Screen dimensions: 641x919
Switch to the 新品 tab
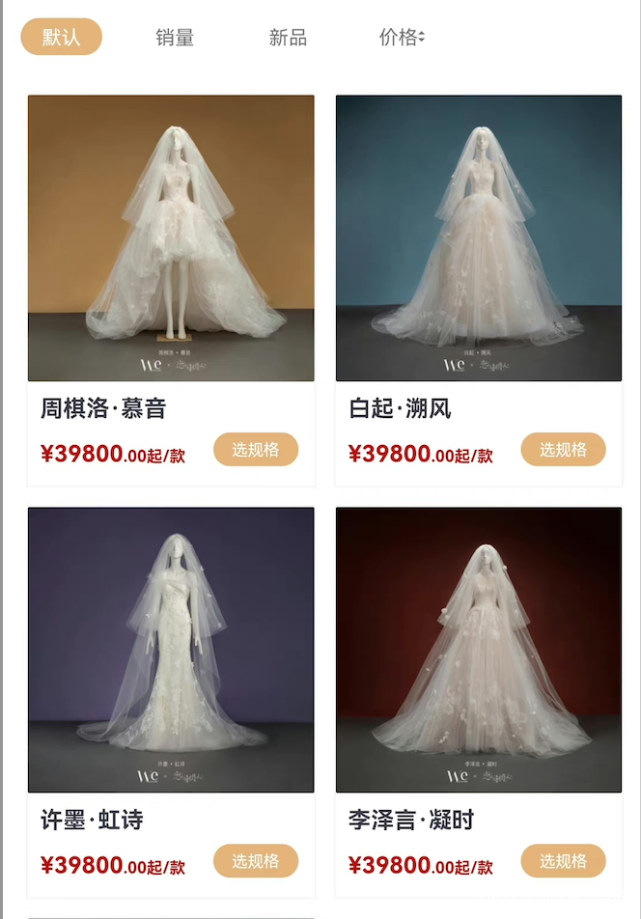coord(288,38)
